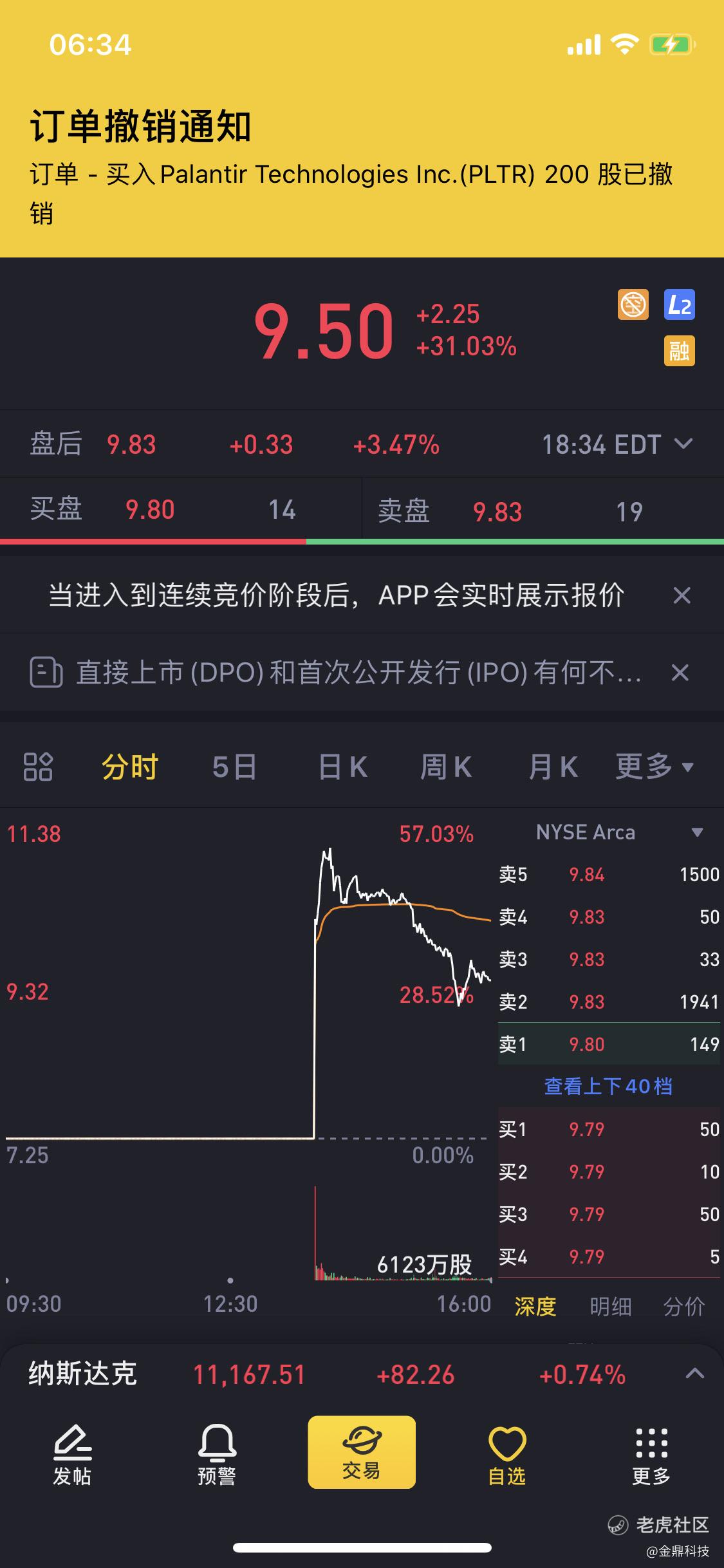Switch chart to 周K view
This screenshot has width=724, height=1568.
pos(445,767)
